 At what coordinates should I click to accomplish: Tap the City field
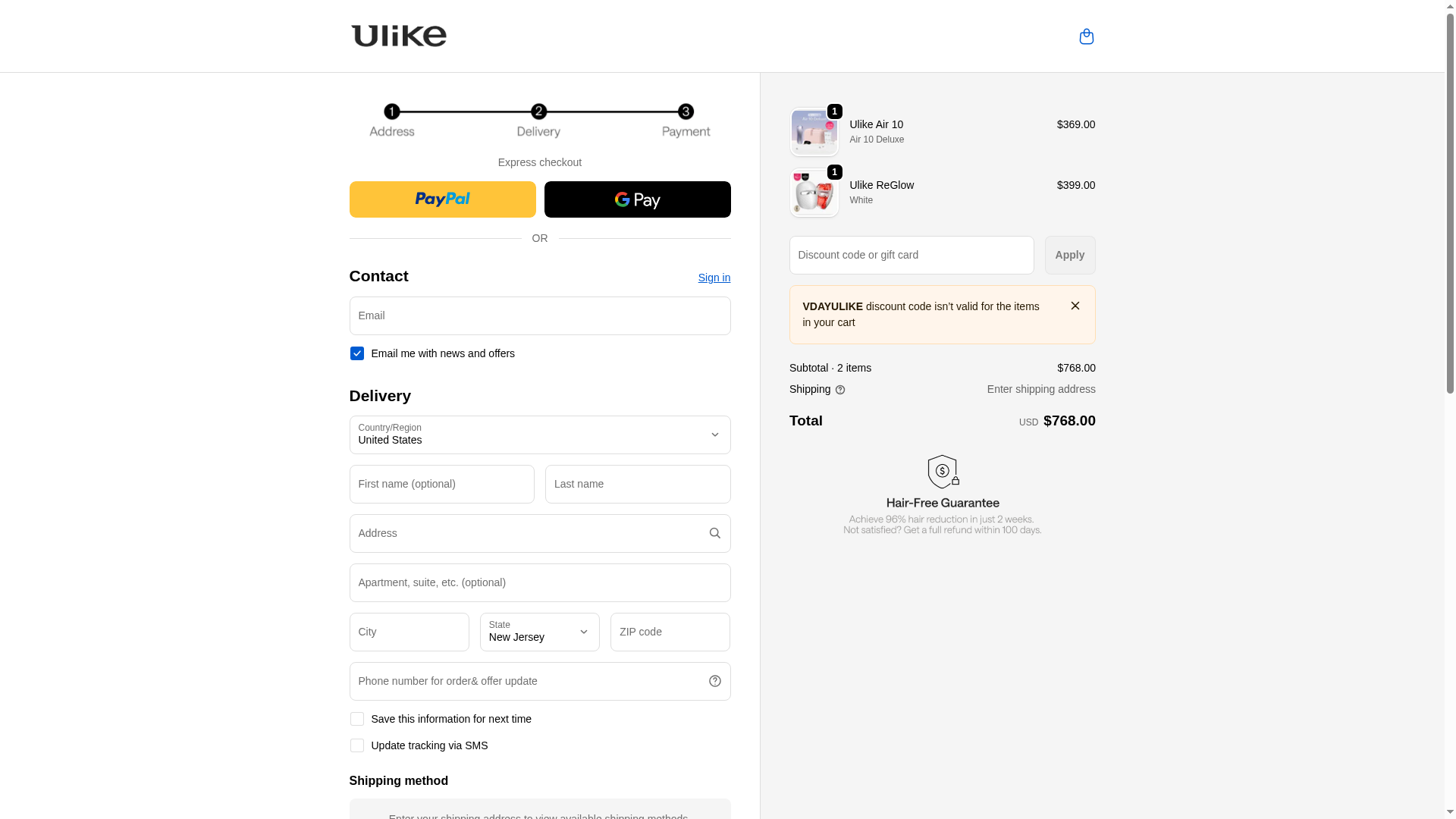tap(409, 632)
